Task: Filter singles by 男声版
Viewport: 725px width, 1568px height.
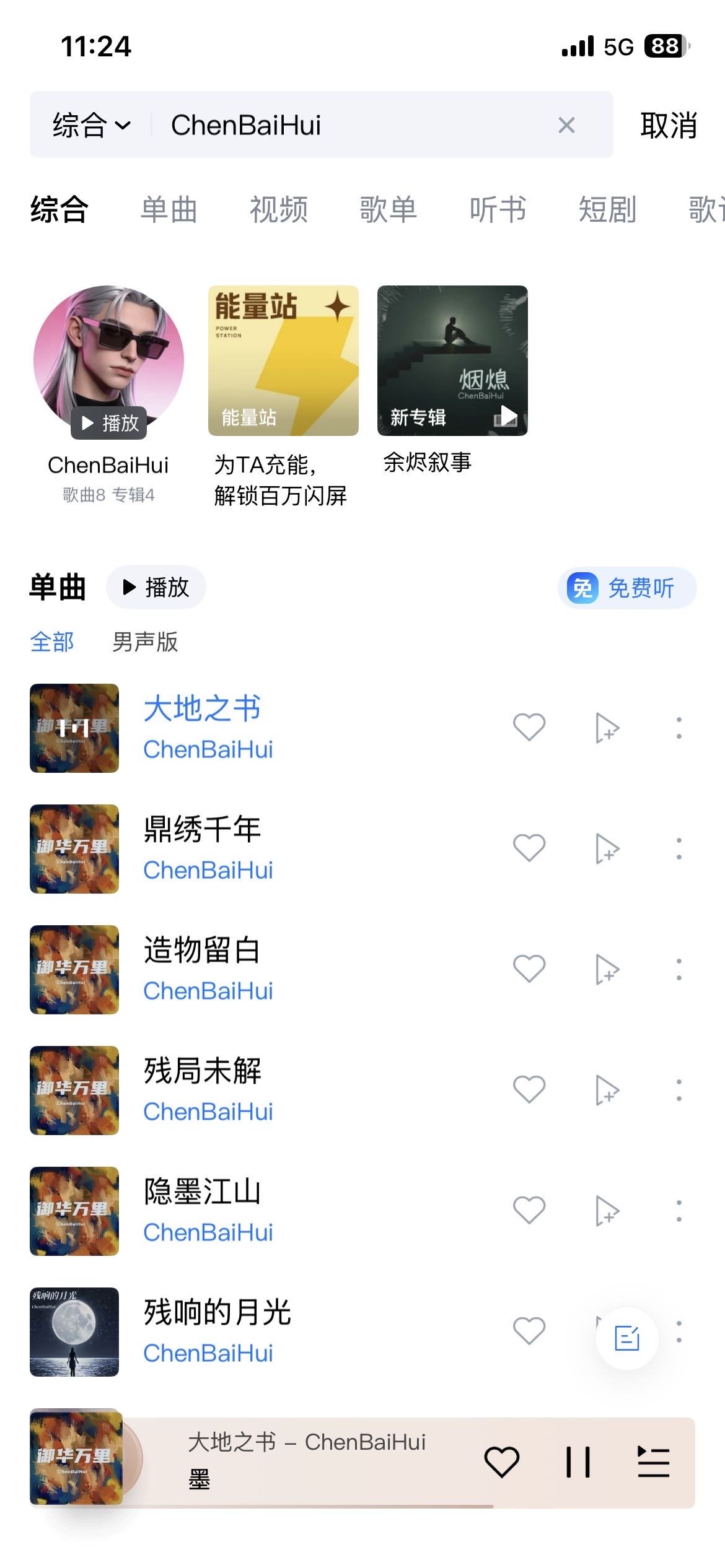Action: (145, 642)
